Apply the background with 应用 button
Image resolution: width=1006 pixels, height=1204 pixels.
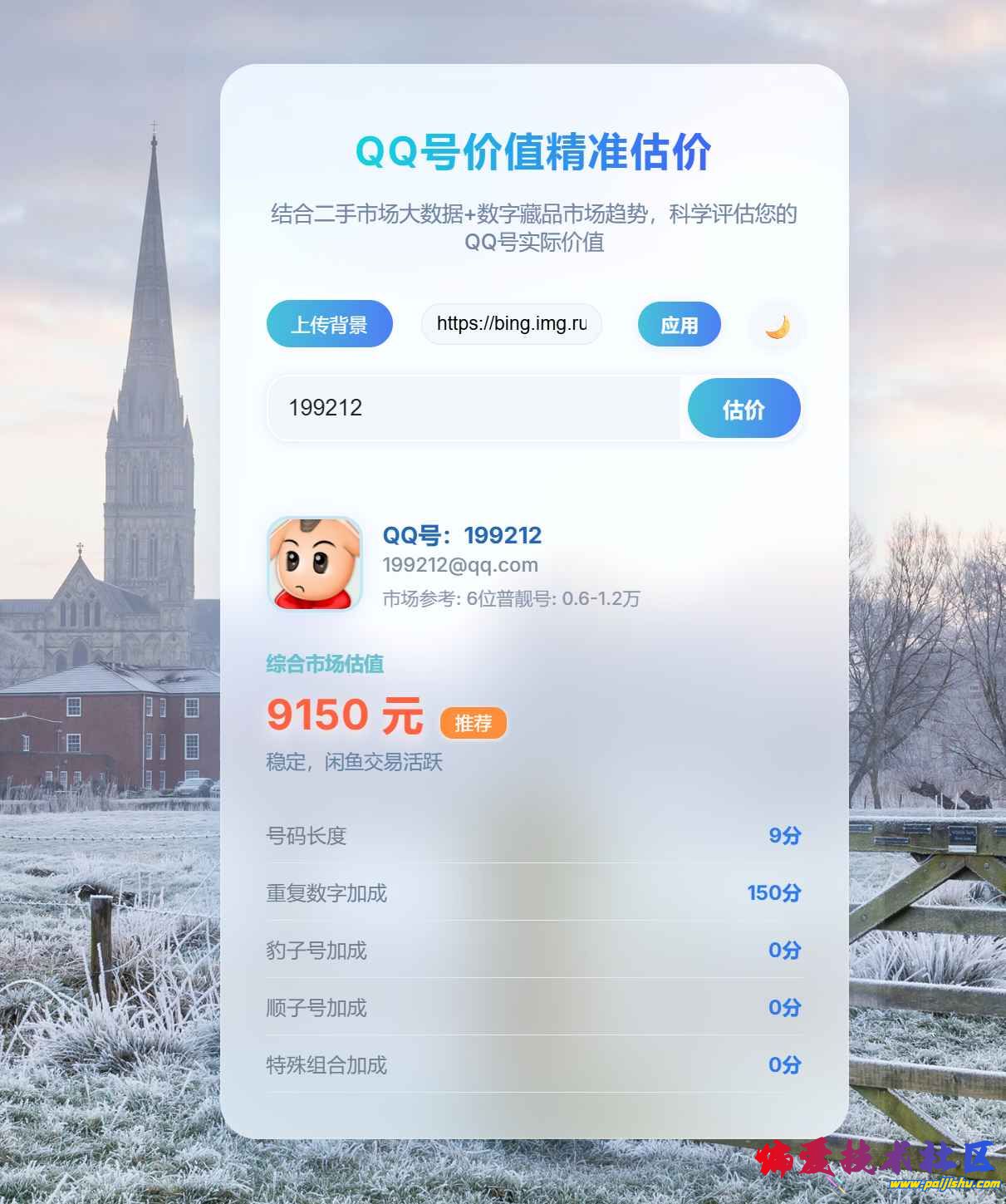(x=679, y=325)
